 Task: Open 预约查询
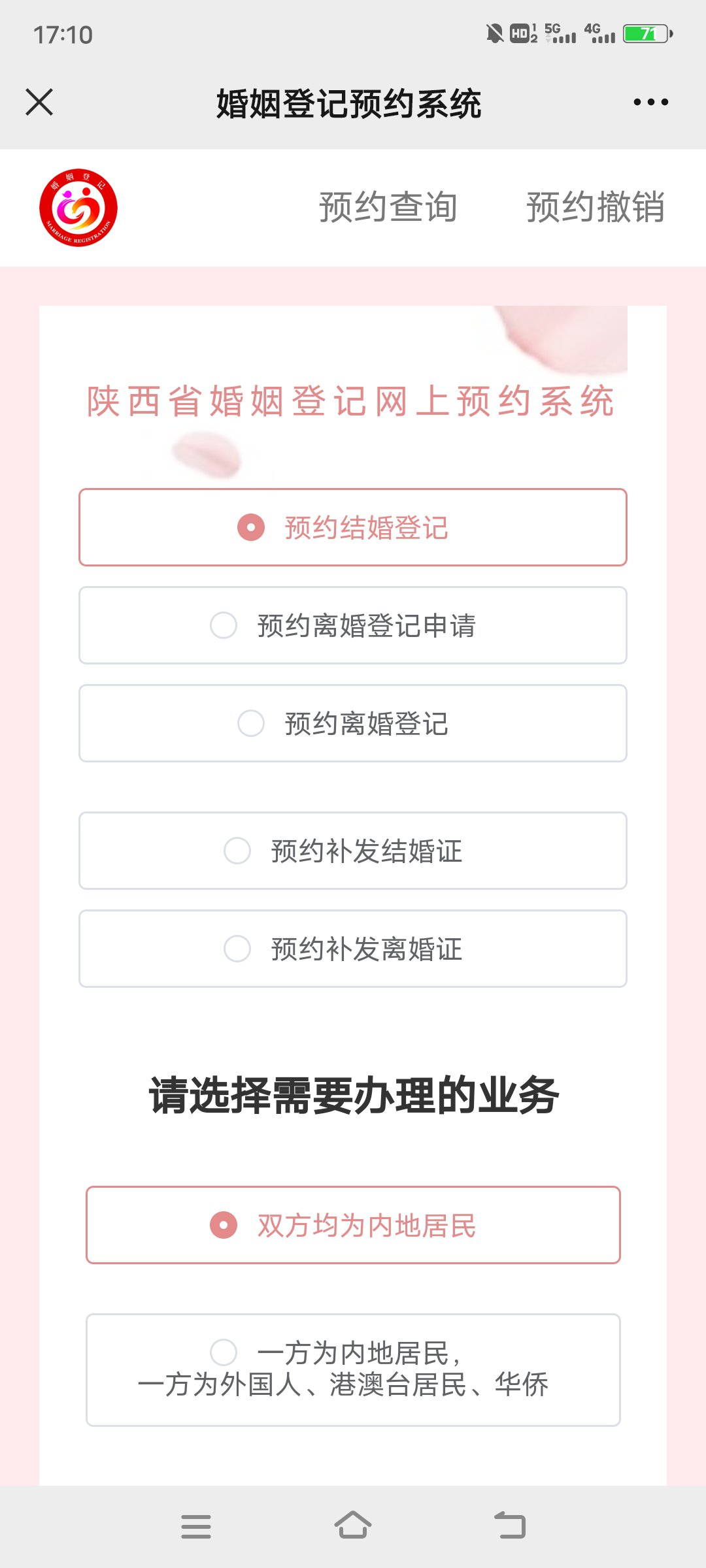[388, 208]
